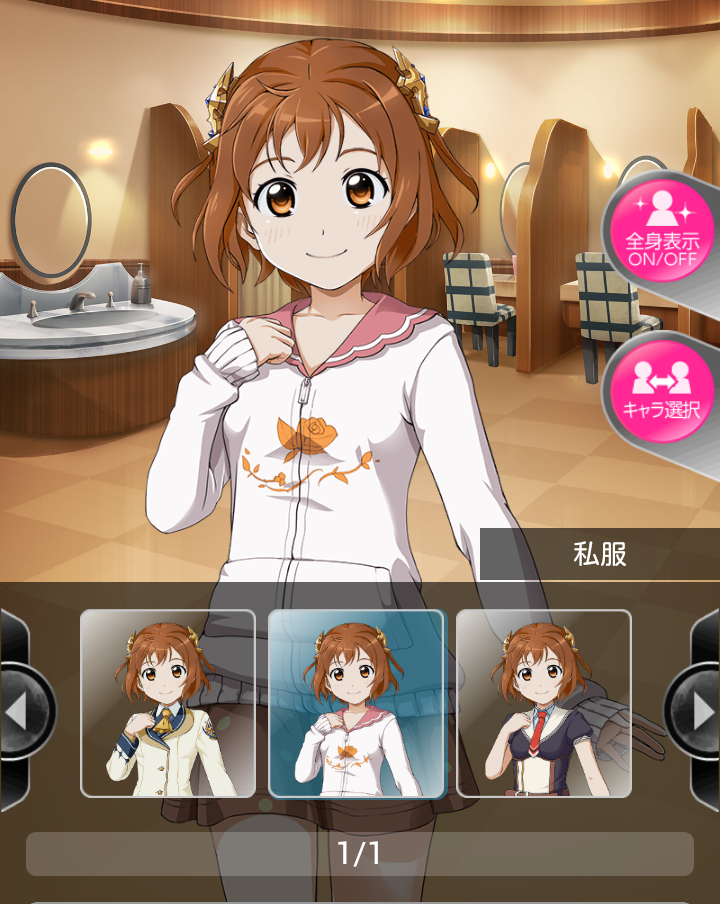The width and height of the screenshot is (720, 904).
Task: Select the white rose hoodie outfit
Action: tap(356, 703)
